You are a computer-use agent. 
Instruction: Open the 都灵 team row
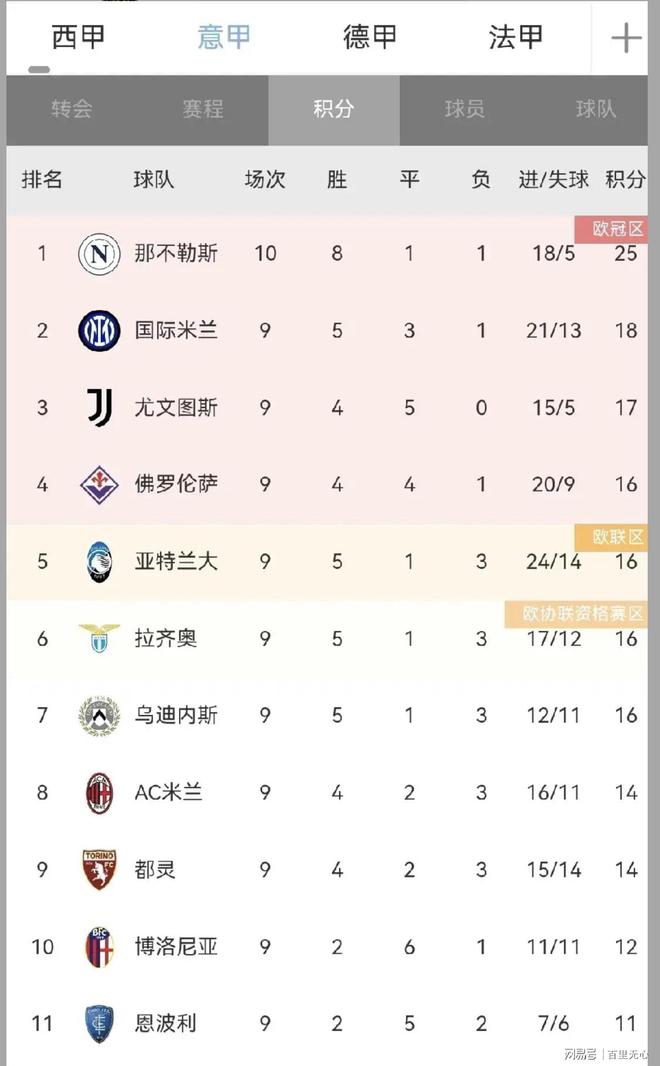(155, 869)
